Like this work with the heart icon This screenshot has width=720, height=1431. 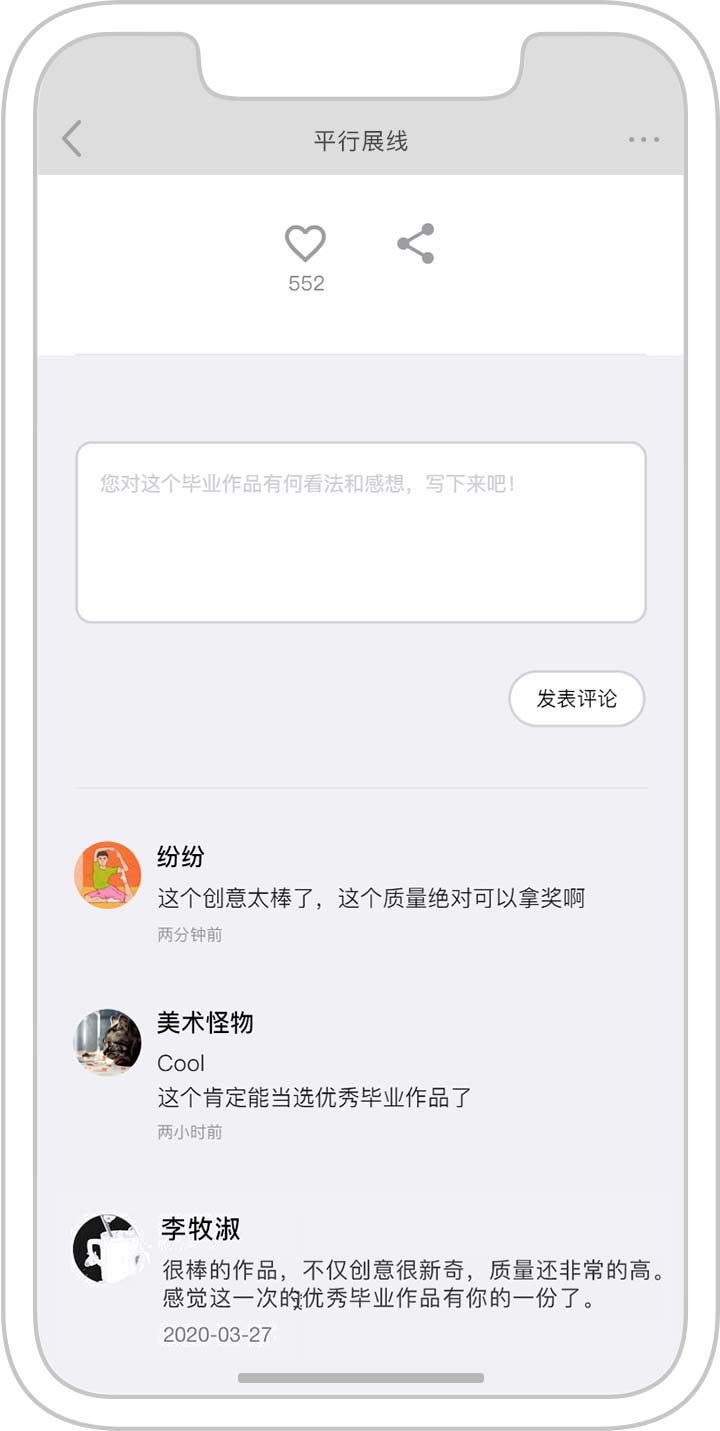tap(305, 244)
